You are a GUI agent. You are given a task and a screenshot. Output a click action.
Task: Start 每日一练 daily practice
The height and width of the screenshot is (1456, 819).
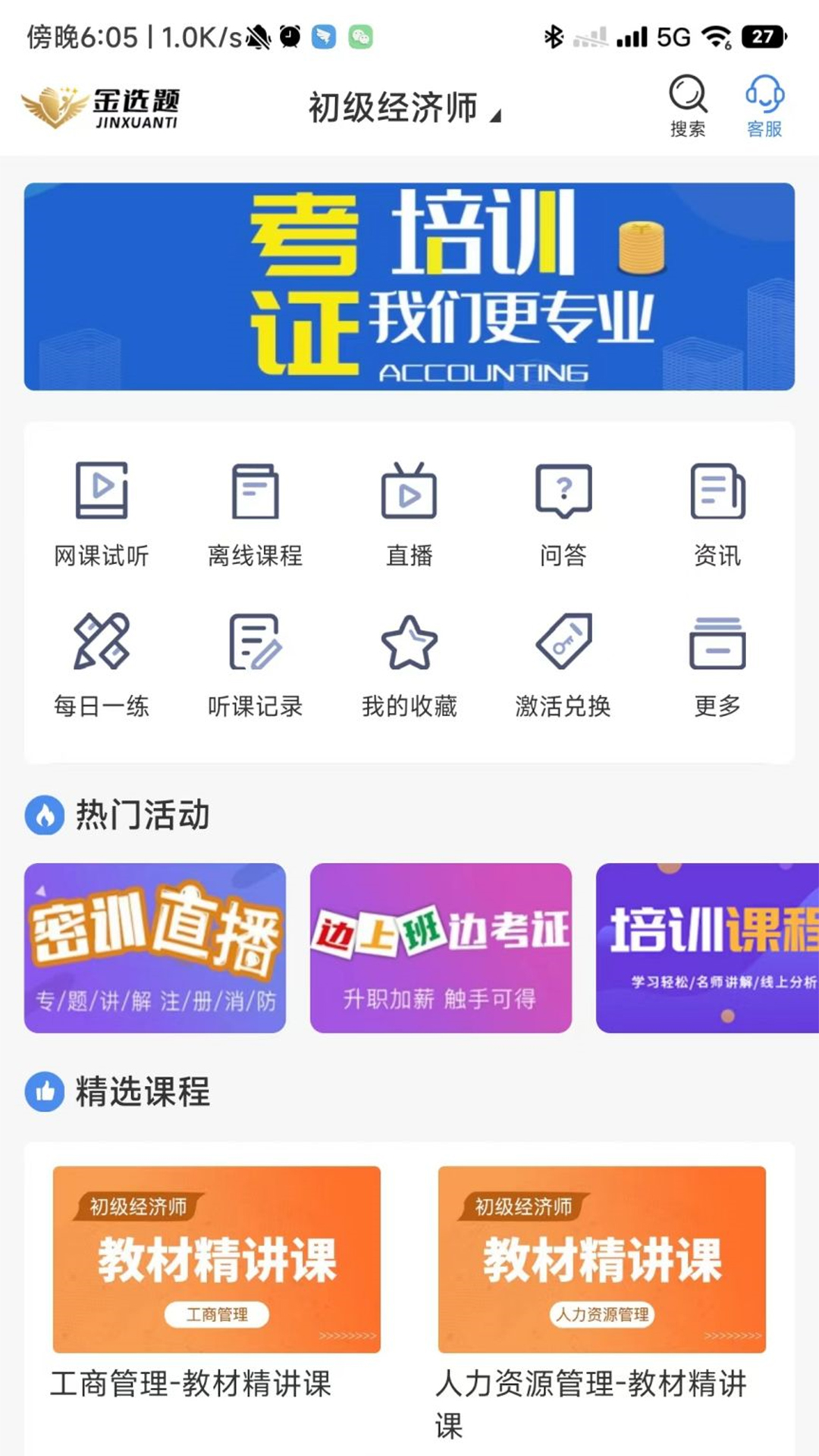pyautogui.click(x=101, y=660)
